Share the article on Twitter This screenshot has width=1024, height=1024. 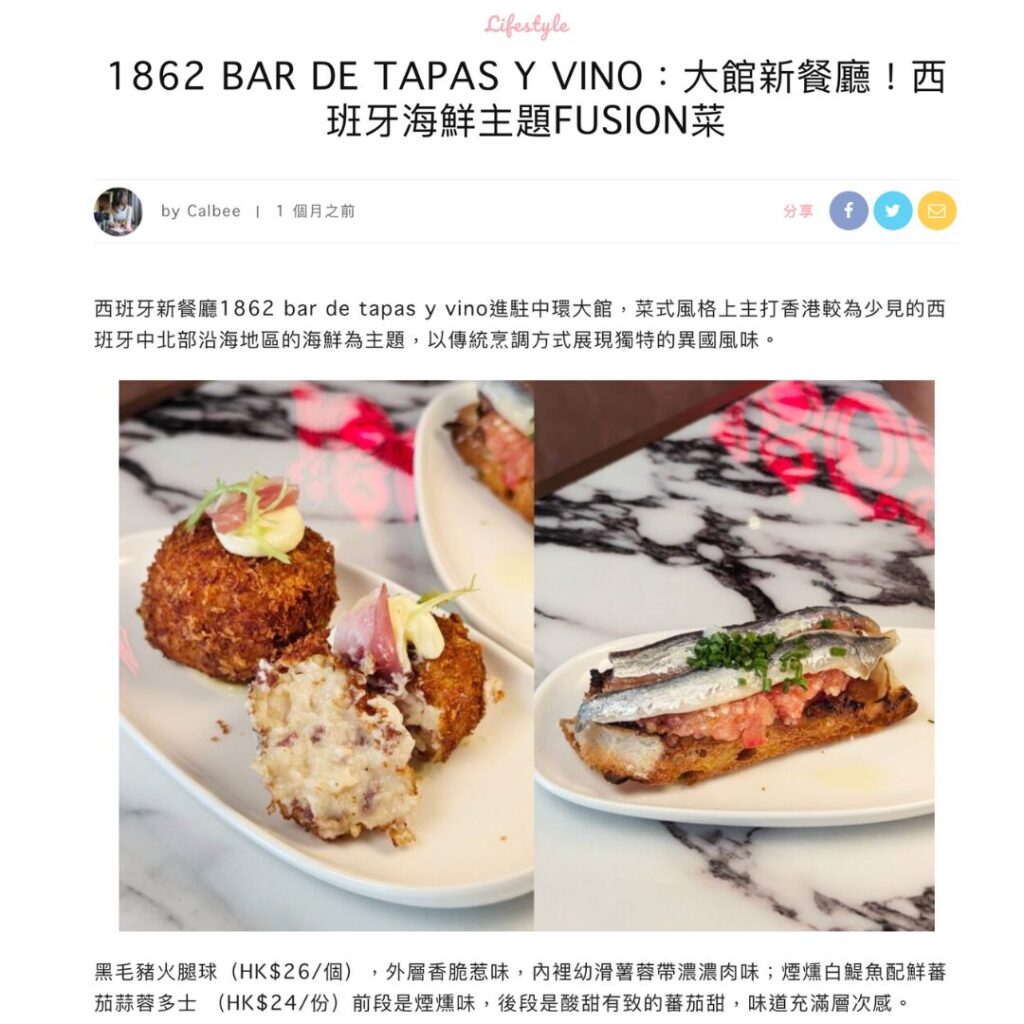tap(892, 211)
